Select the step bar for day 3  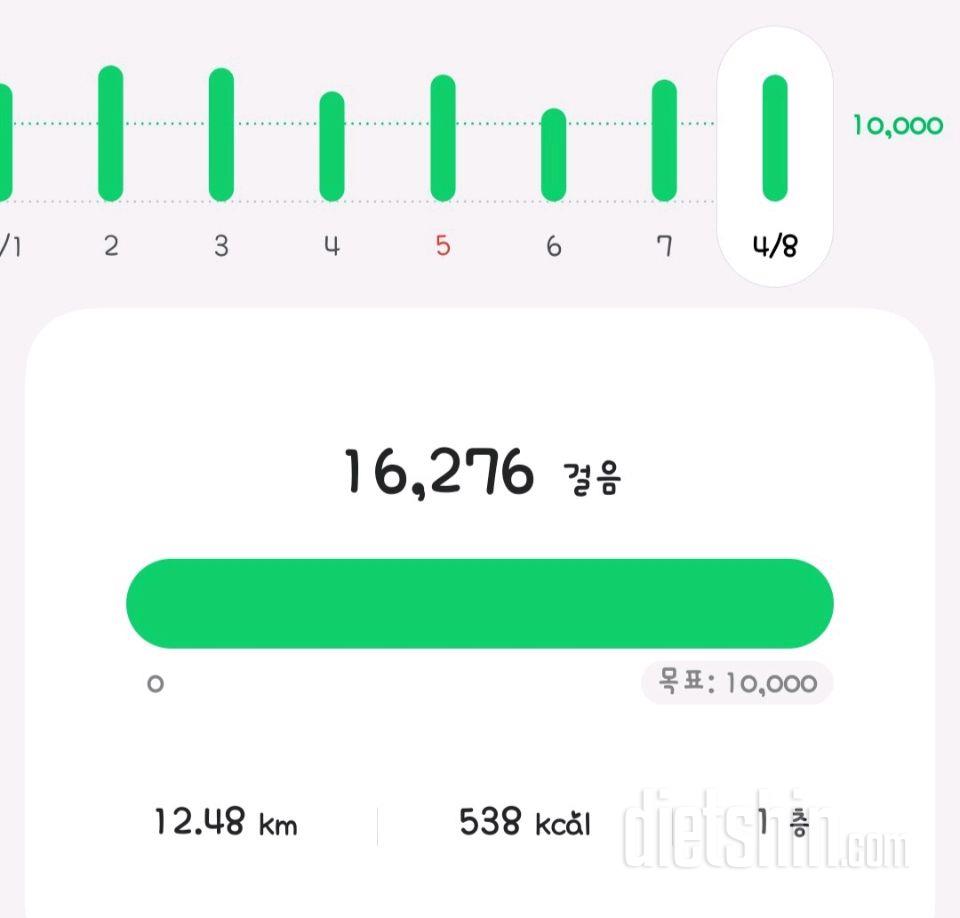221,135
